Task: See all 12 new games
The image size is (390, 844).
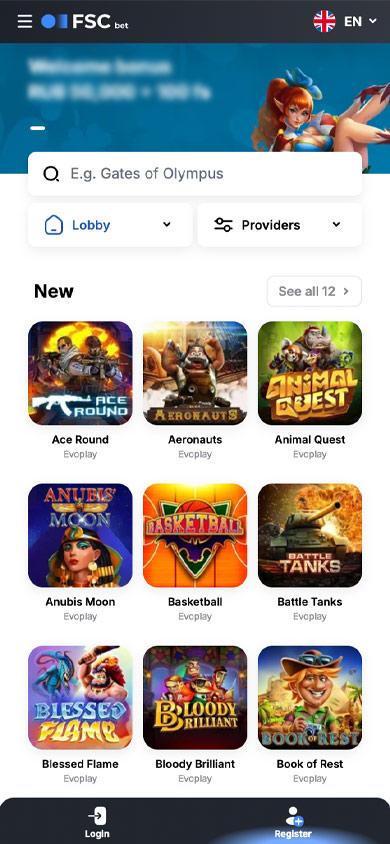Action: 314,291
